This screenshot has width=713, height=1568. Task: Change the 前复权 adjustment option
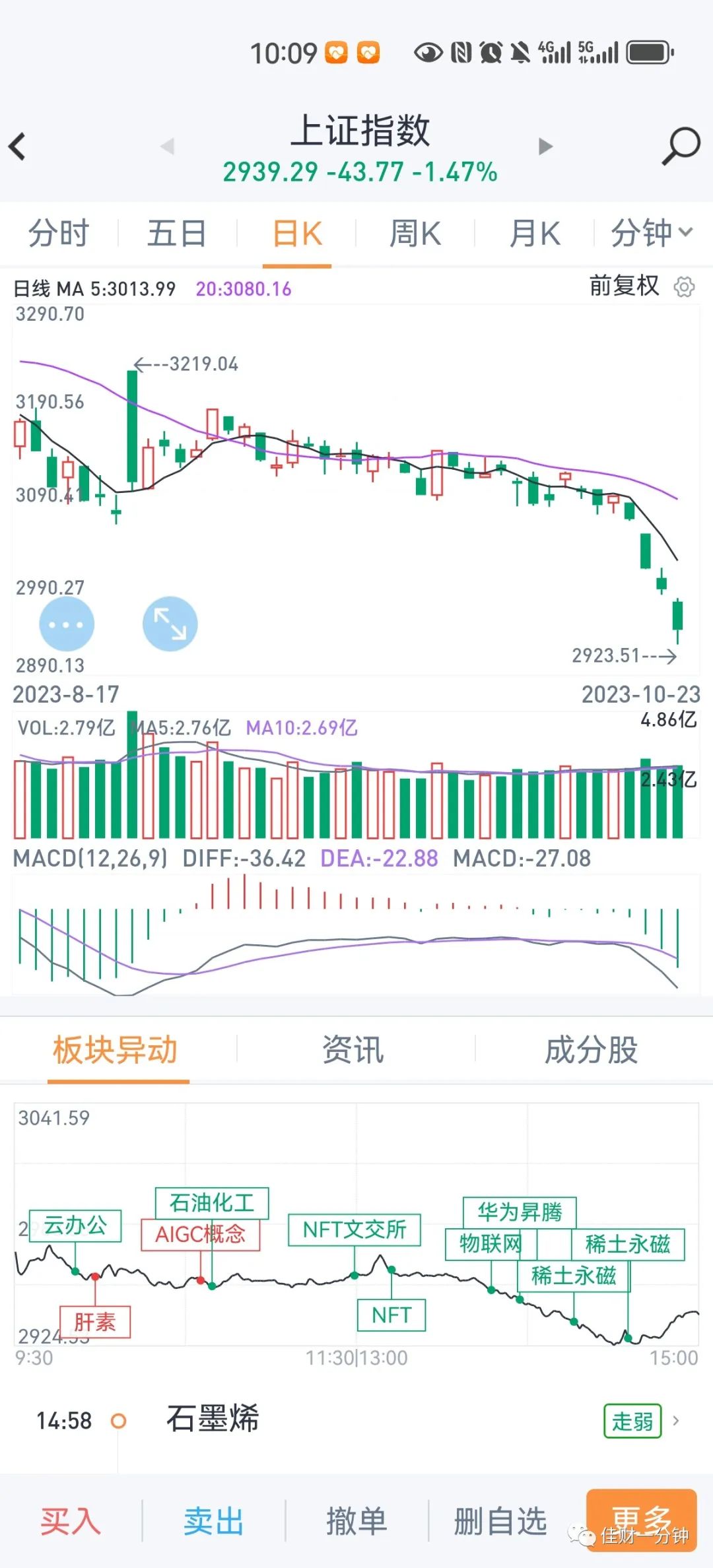pyautogui.click(x=624, y=286)
